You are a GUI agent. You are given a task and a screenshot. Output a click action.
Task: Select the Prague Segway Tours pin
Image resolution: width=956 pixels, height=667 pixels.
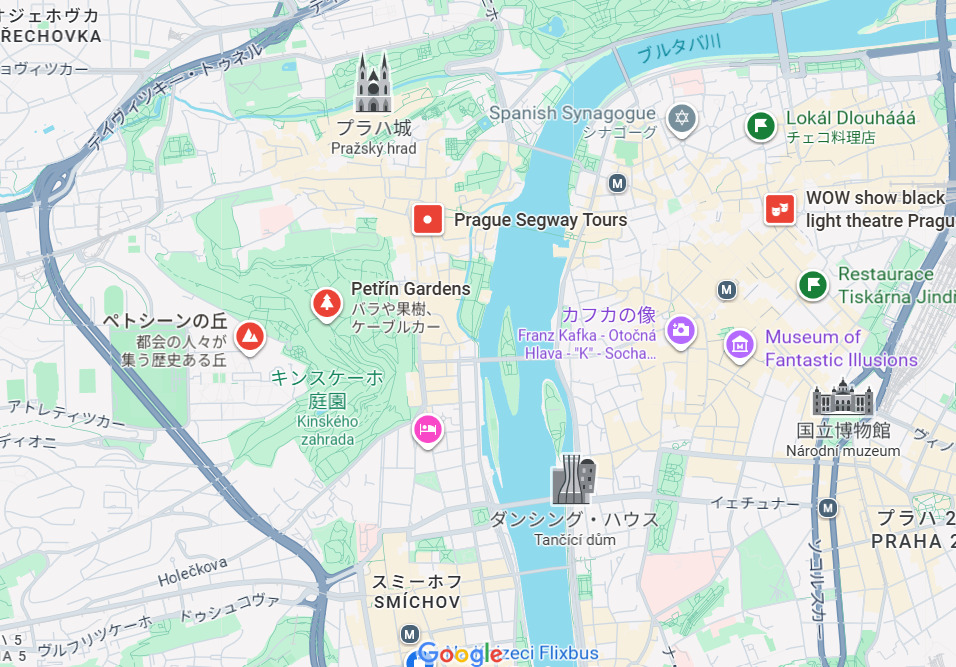point(428,219)
